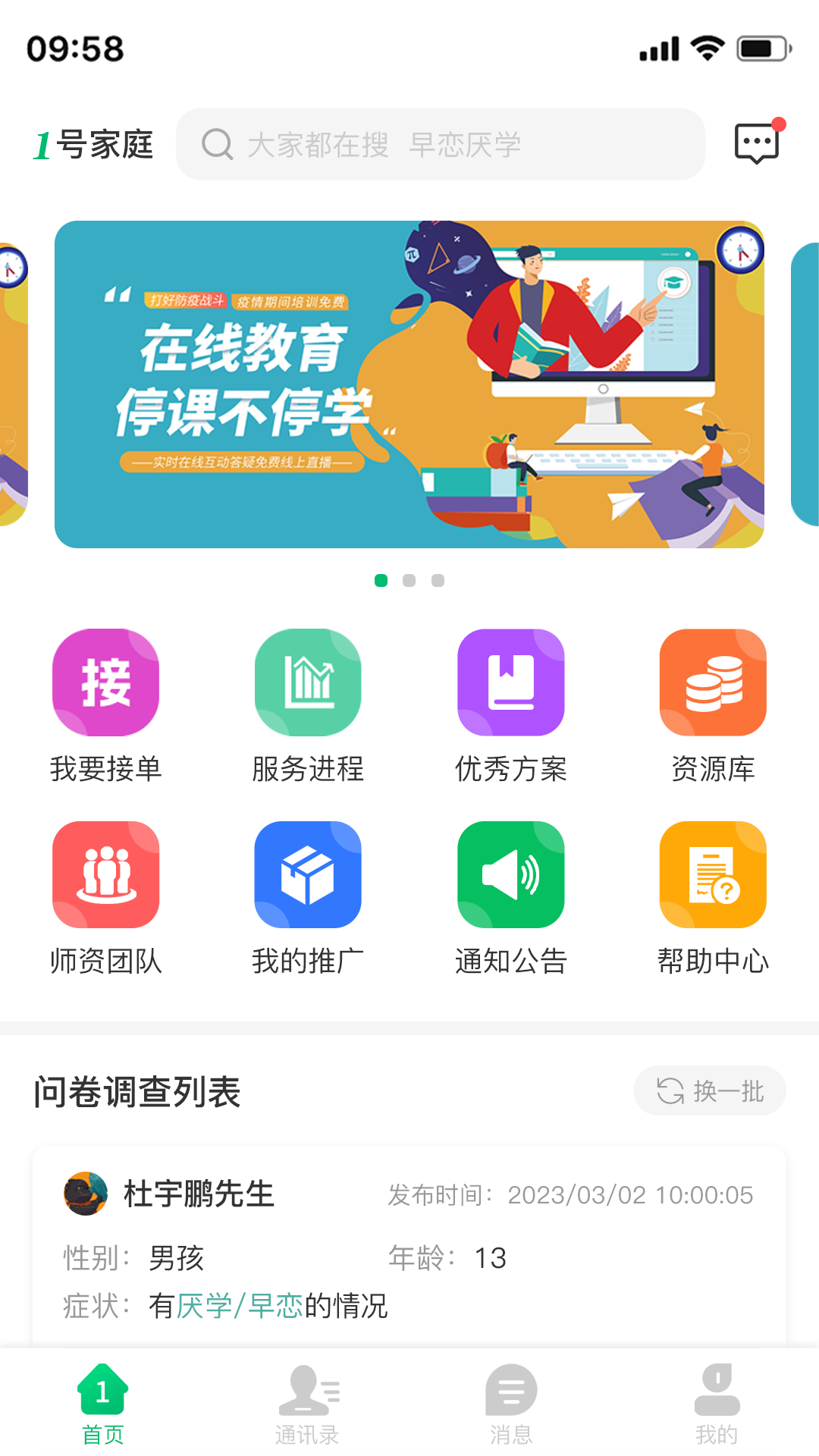Tap the search box 大家都在搜

point(440,144)
